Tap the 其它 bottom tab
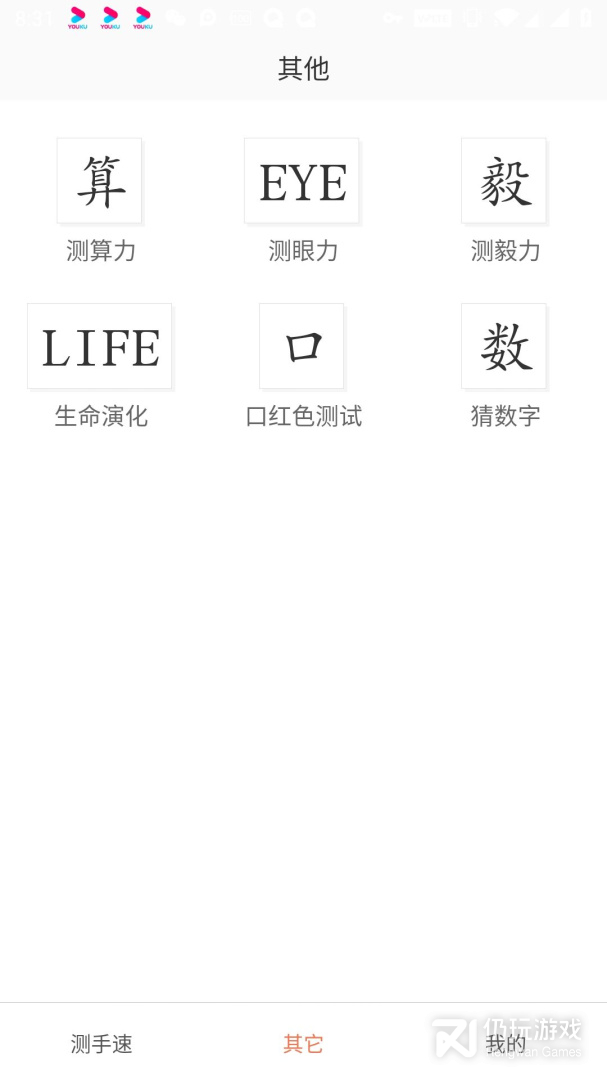This screenshot has width=607, height=1080. coord(303,1043)
